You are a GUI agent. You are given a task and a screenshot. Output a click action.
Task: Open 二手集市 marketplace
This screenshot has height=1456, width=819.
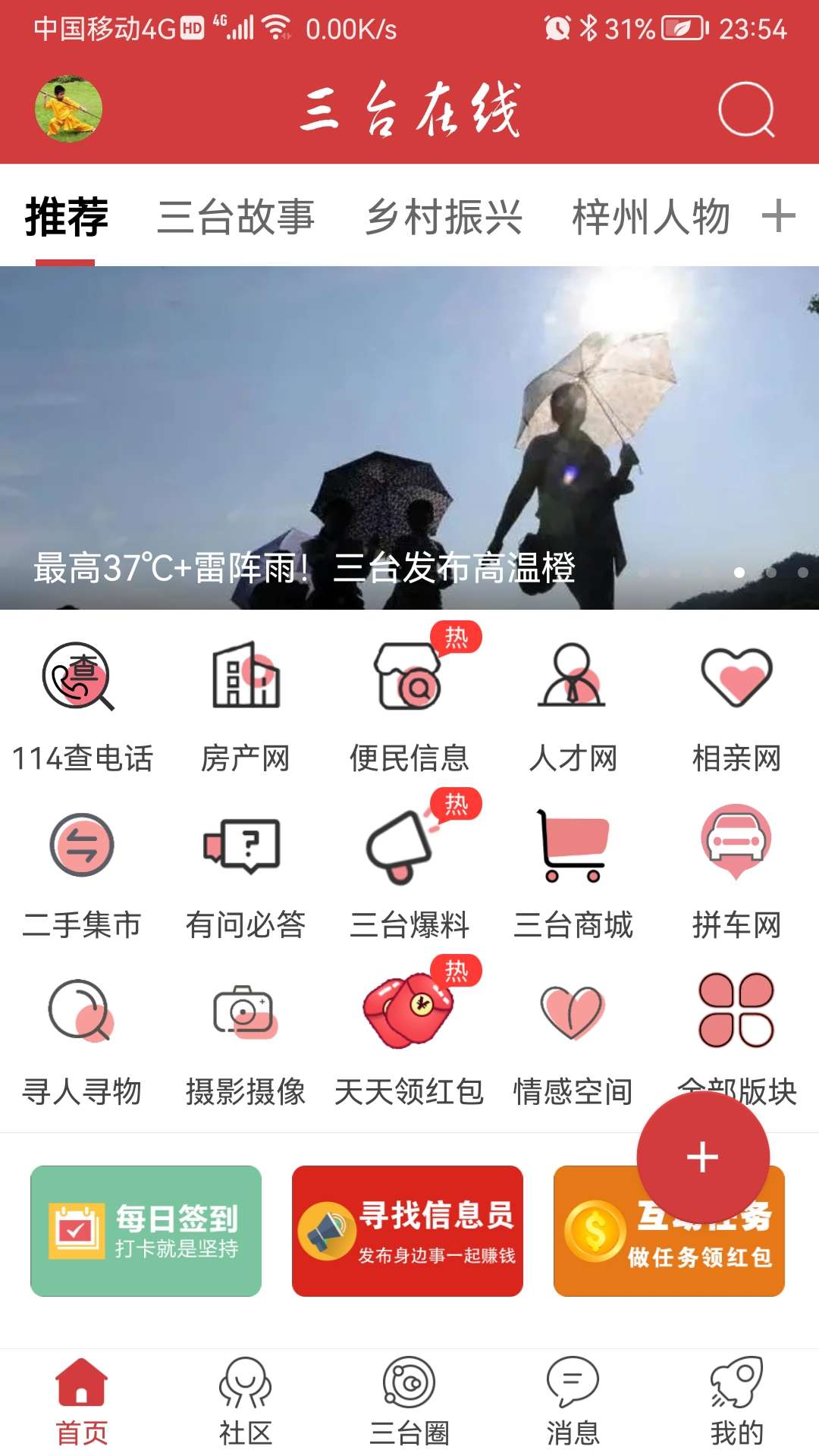82,872
